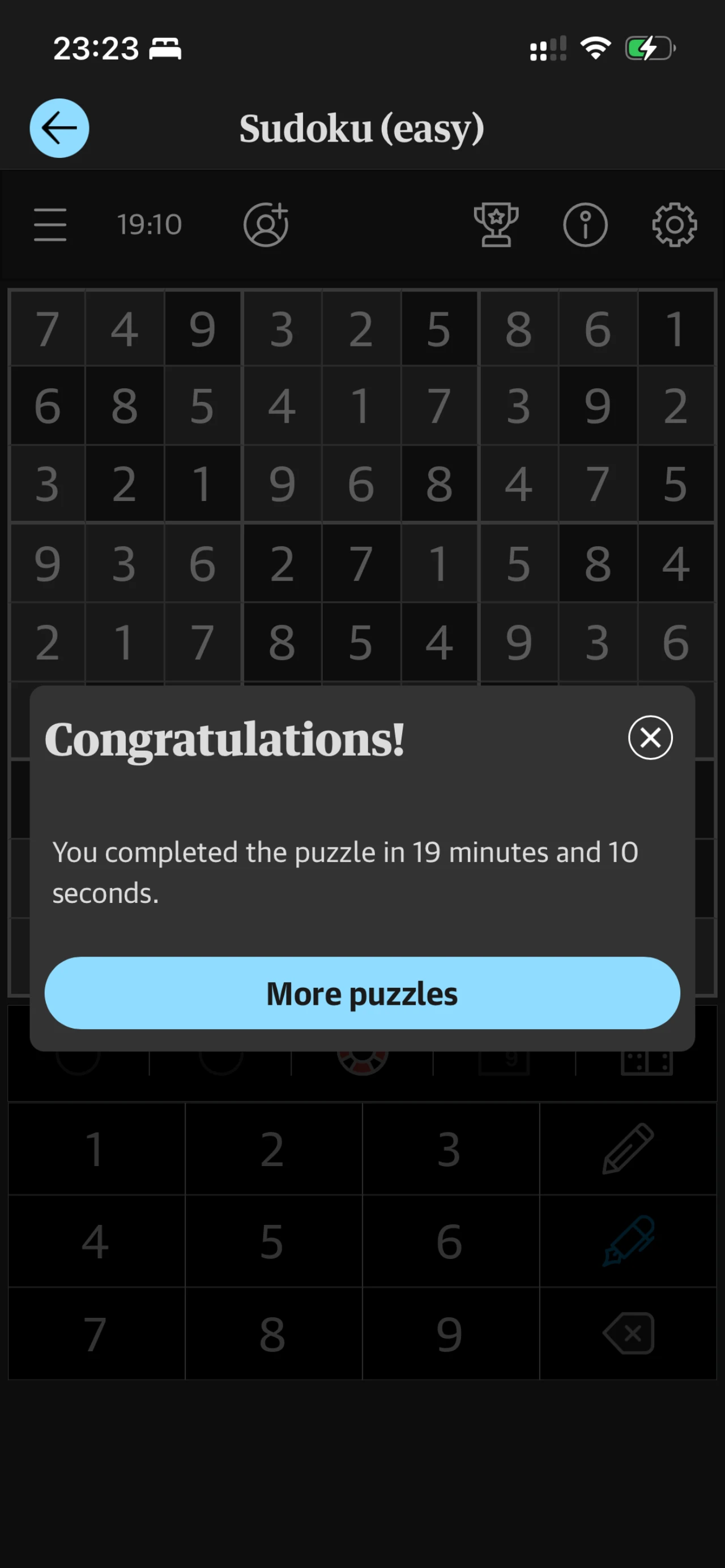Tap the More puzzles button
This screenshot has width=725, height=1568.
click(x=362, y=993)
